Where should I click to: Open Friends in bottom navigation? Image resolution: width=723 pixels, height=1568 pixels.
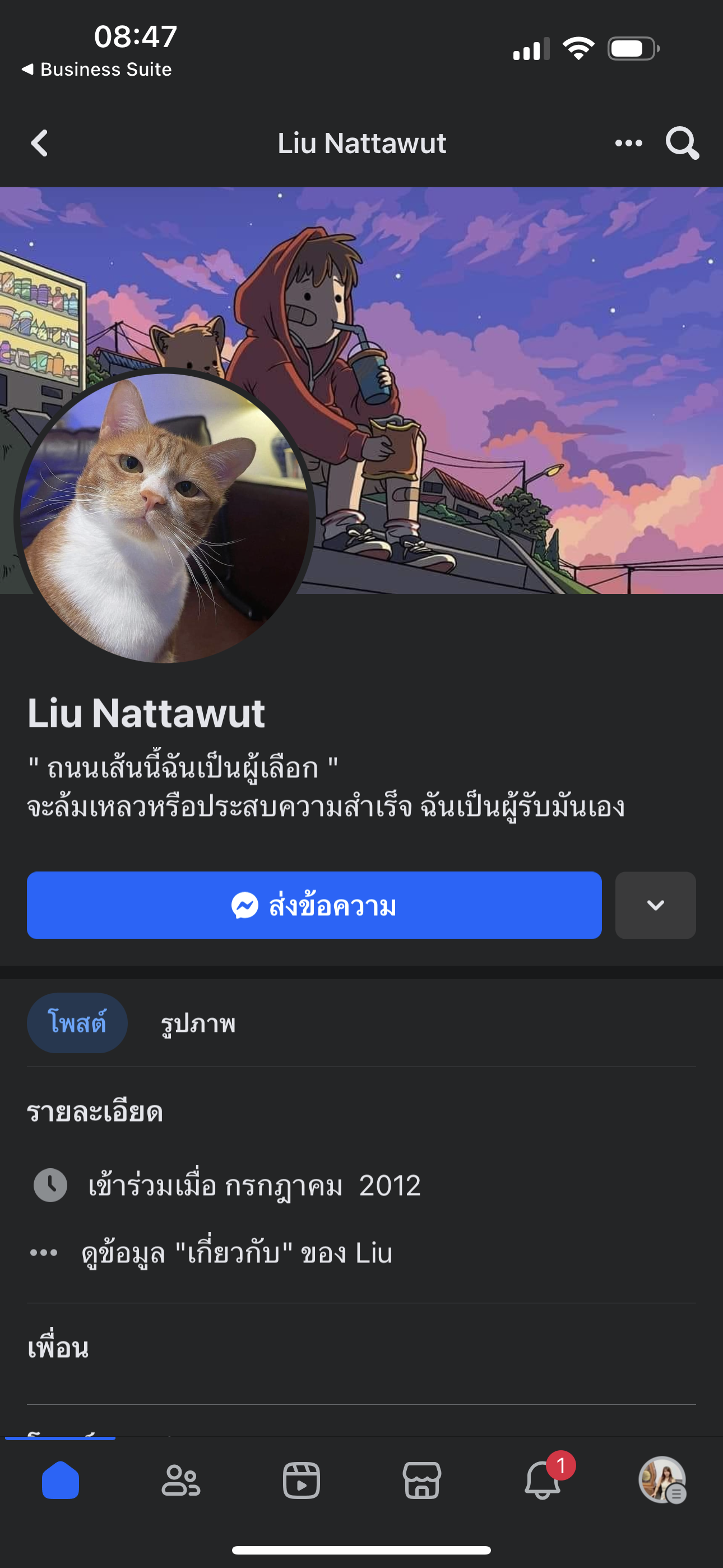tap(180, 1480)
